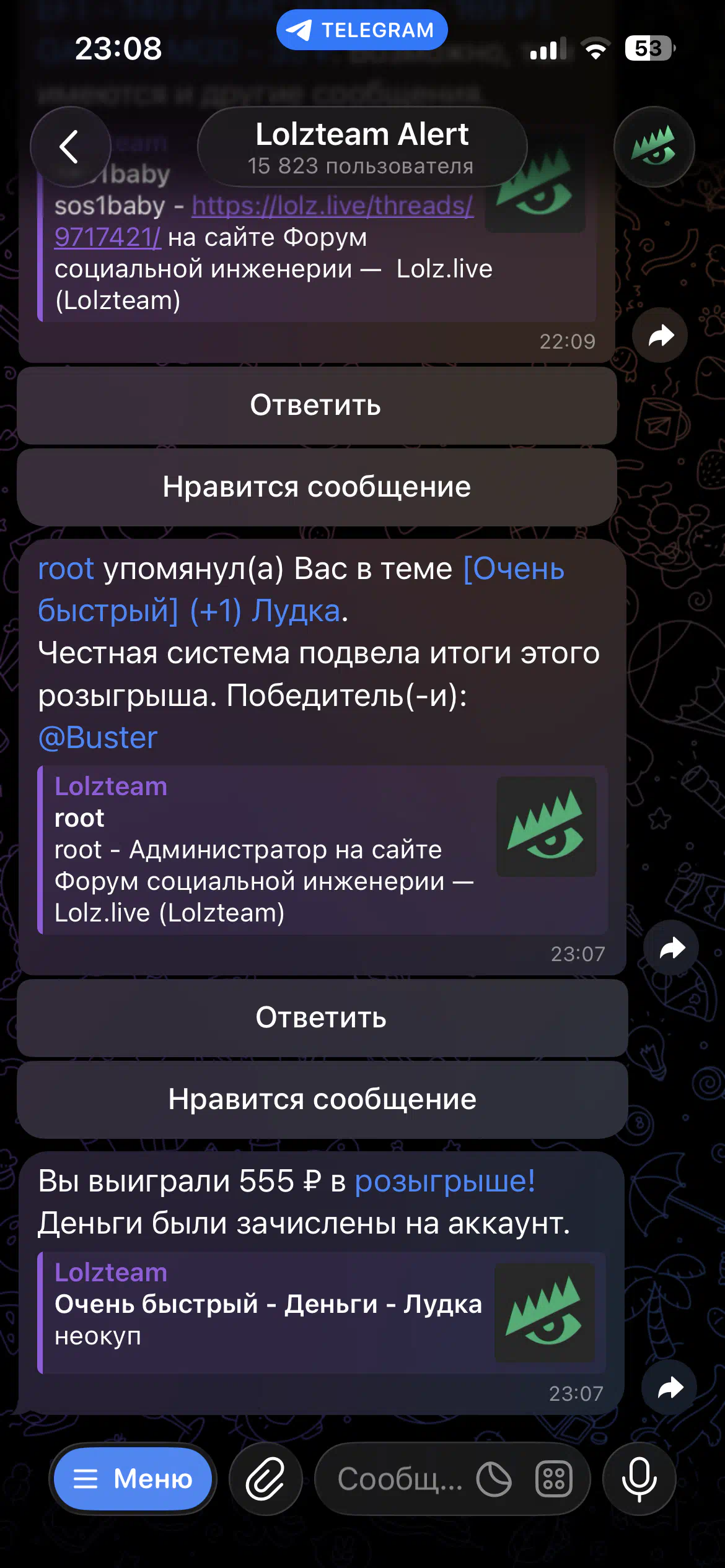Image resolution: width=725 pixels, height=1568 pixels.
Task: Forward the 555 ₽ win message
Action: click(x=670, y=1388)
